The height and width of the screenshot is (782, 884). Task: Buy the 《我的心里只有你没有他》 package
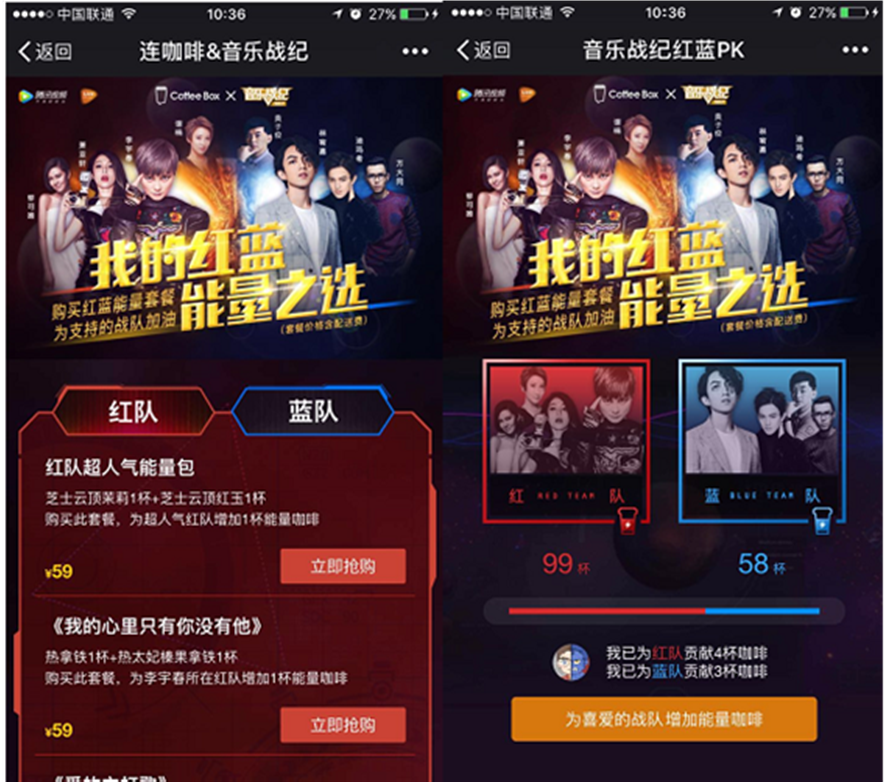tap(342, 724)
